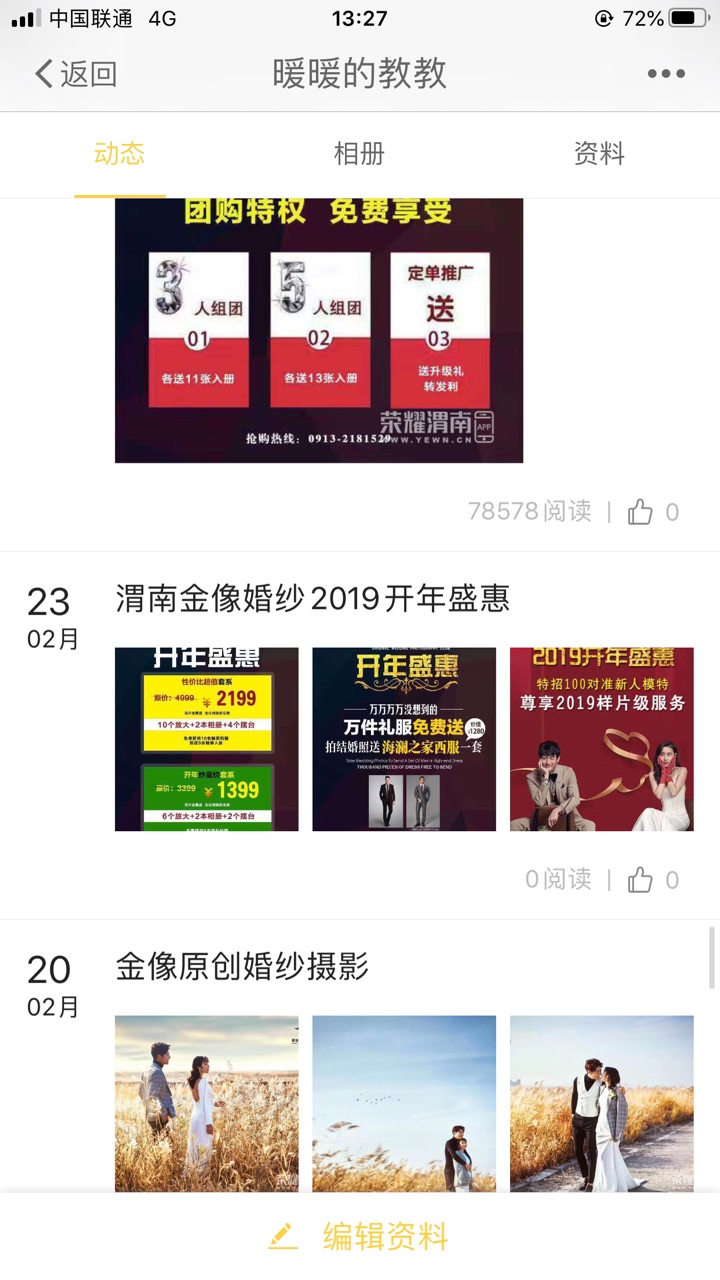Open the 资料 tab
Image resolution: width=720 pixels, height=1280 pixels.
pyautogui.click(x=599, y=154)
